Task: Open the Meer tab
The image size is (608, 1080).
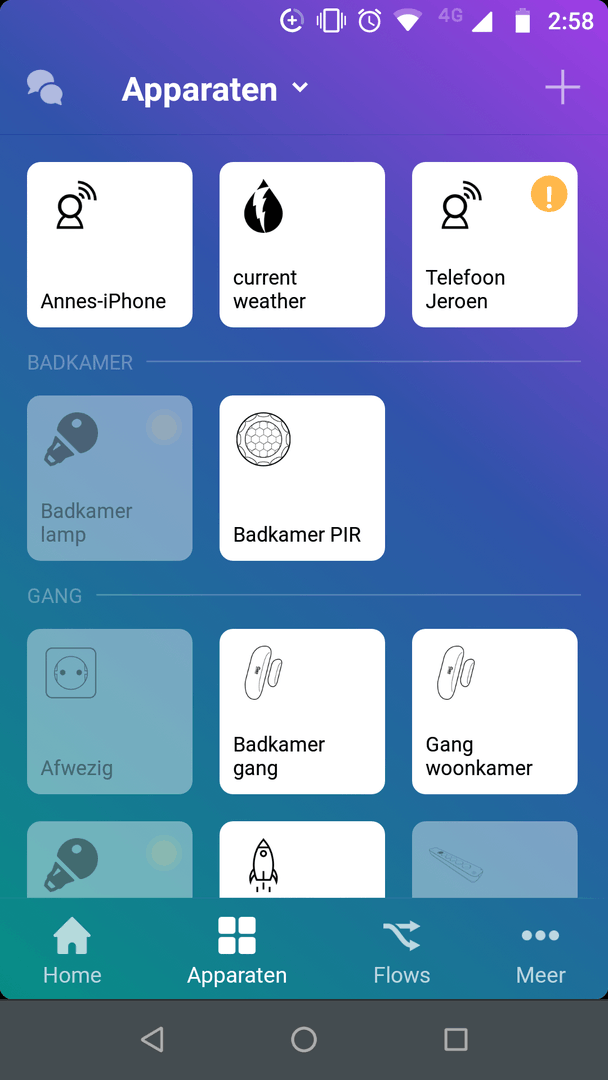Action: tap(540, 951)
